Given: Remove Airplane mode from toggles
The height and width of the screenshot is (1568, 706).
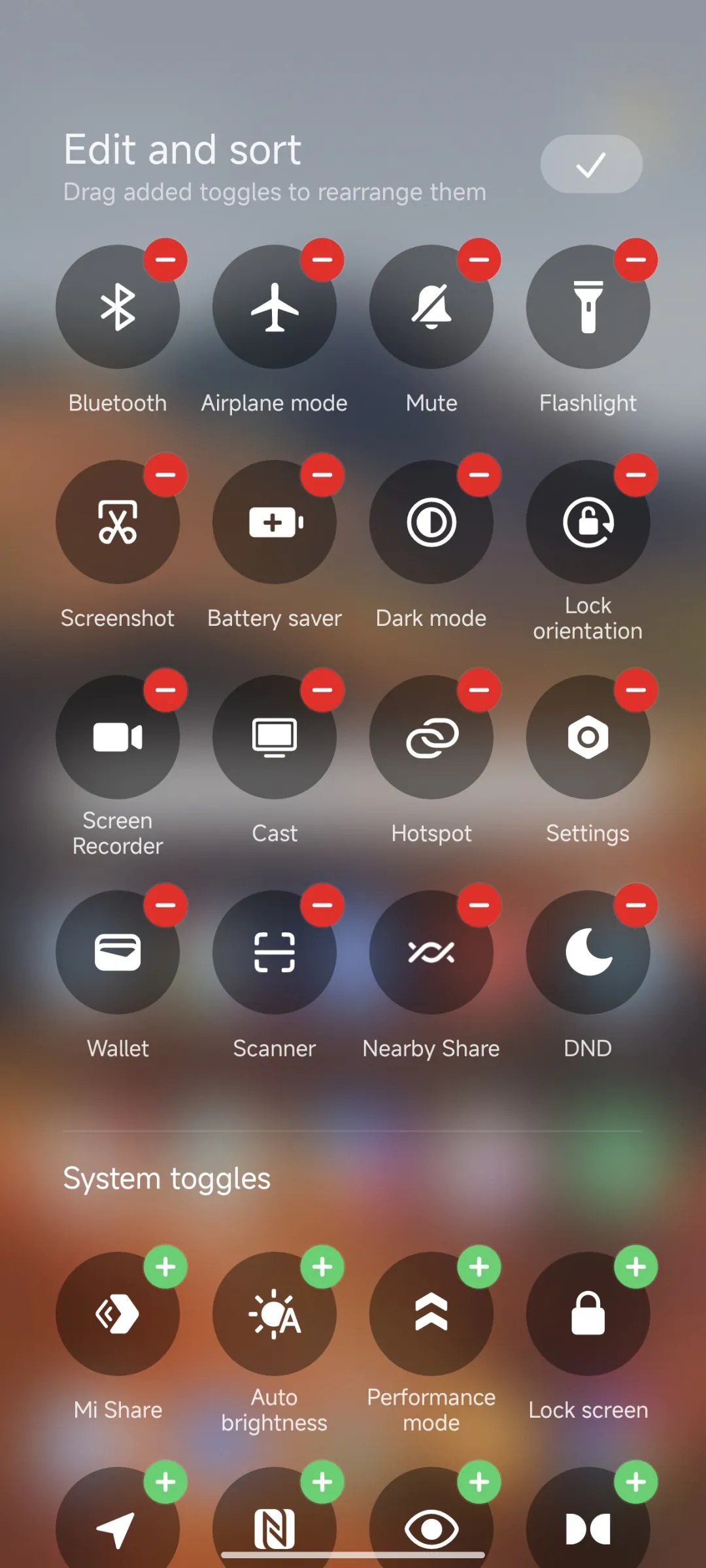Looking at the screenshot, I should click(x=322, y=260).
